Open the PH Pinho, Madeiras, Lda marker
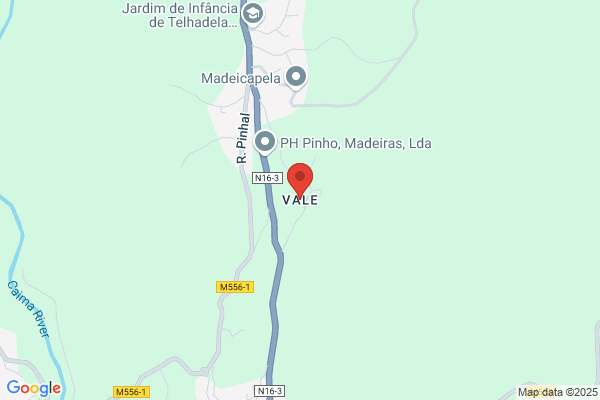This screenshot has width=600, height=400. coord(265,142)
